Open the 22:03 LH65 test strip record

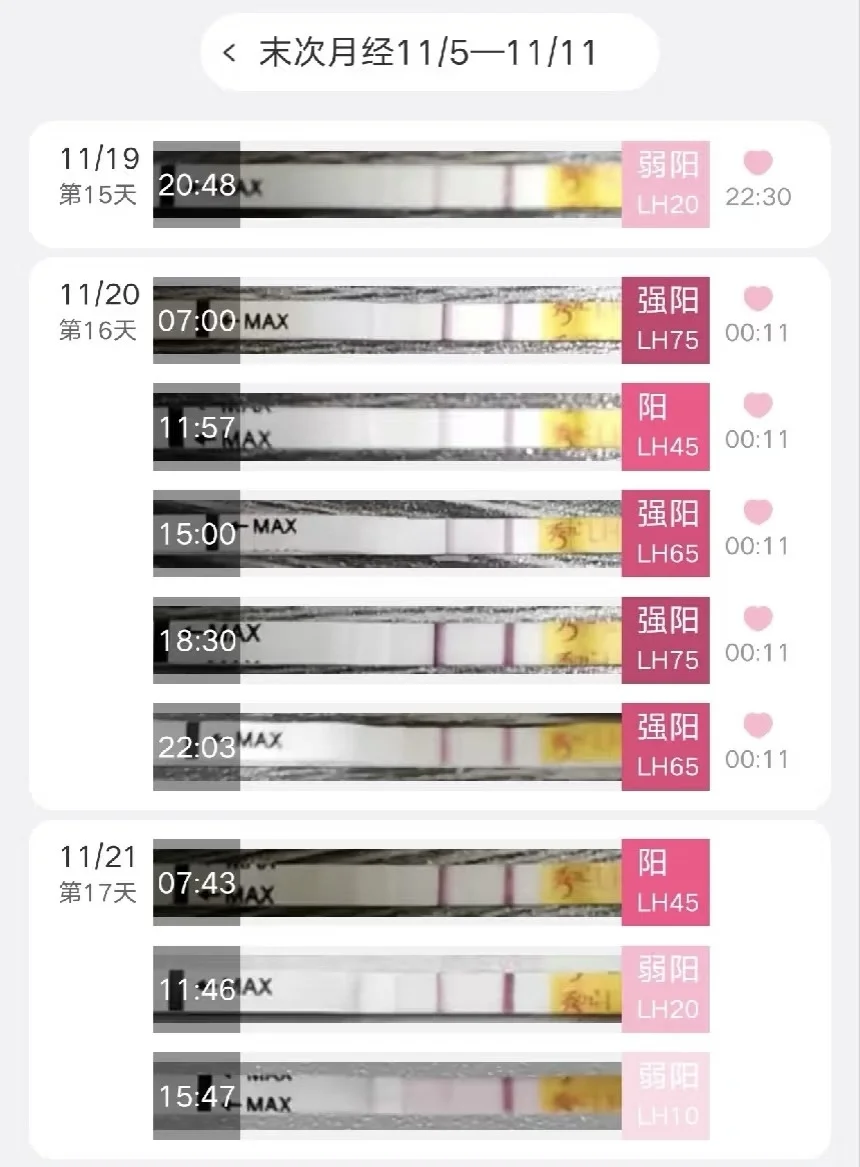[431, 747]
